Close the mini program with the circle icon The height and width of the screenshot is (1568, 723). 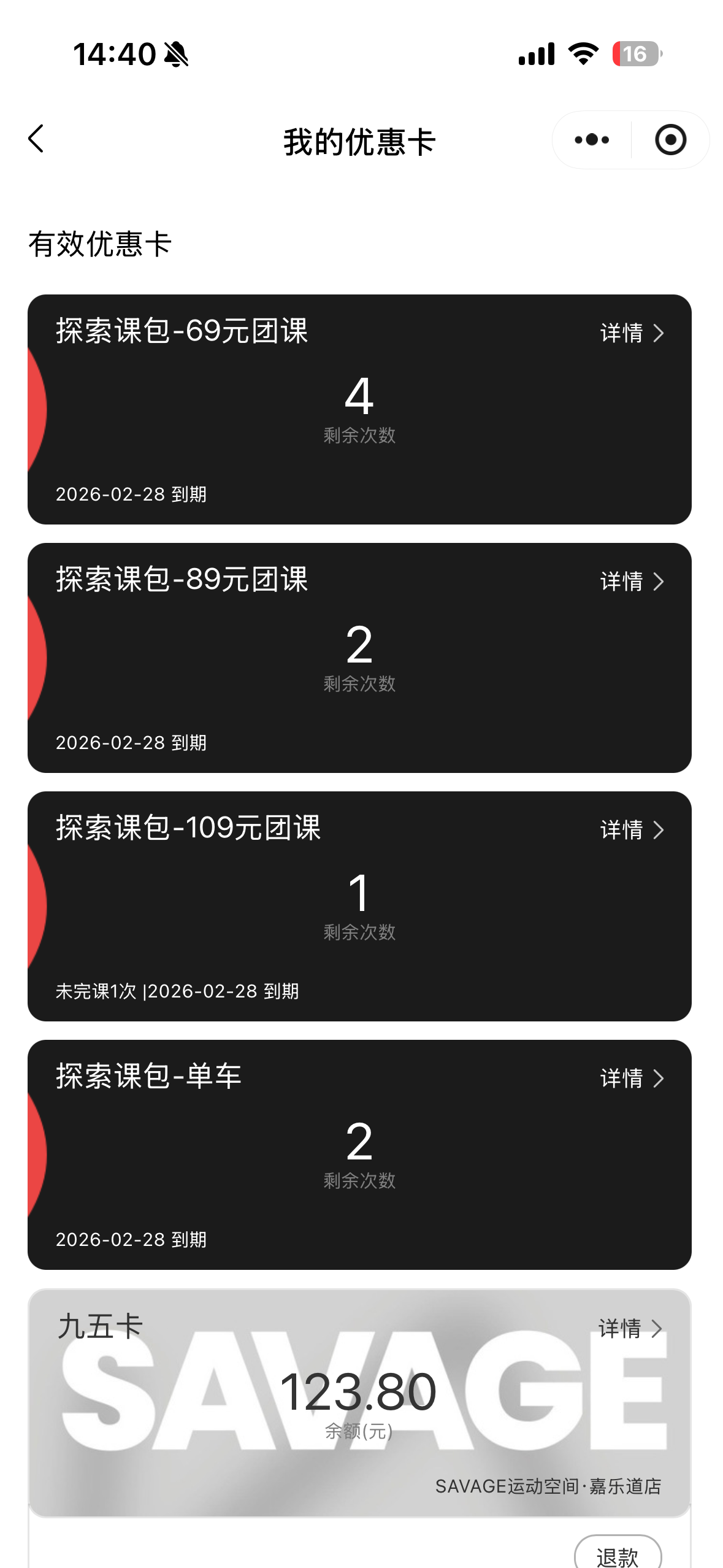coord(670,140)
